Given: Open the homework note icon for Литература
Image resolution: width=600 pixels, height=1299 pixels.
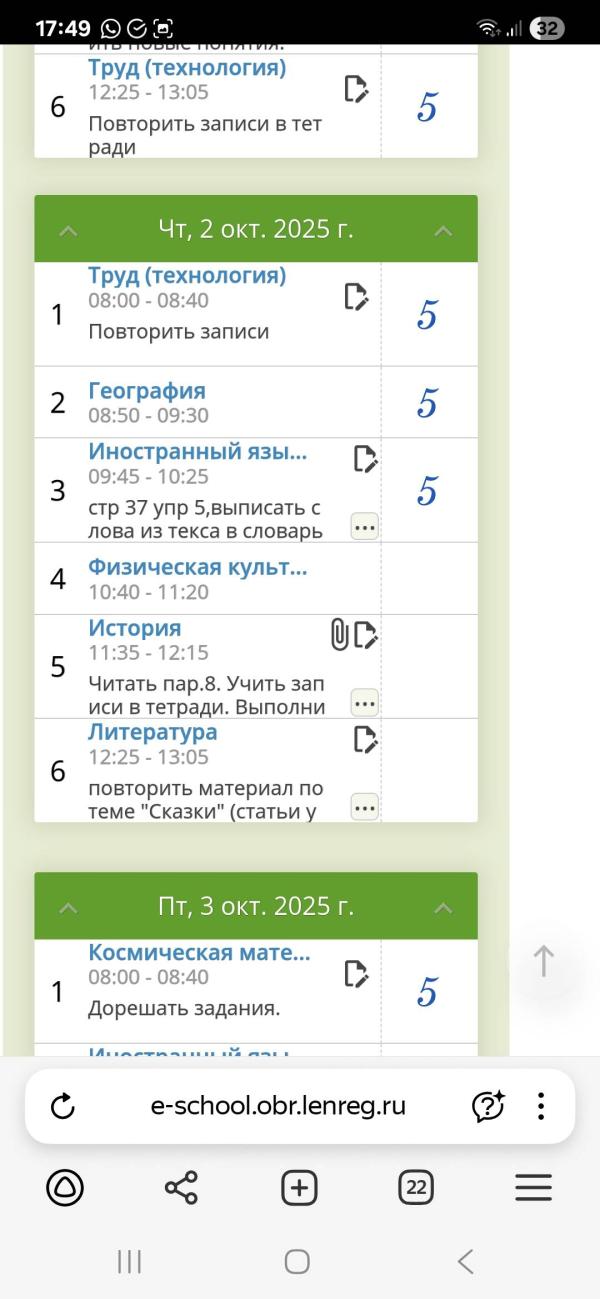Looking at the screenshot, I should pyautogui.click(x=366, y=739).
